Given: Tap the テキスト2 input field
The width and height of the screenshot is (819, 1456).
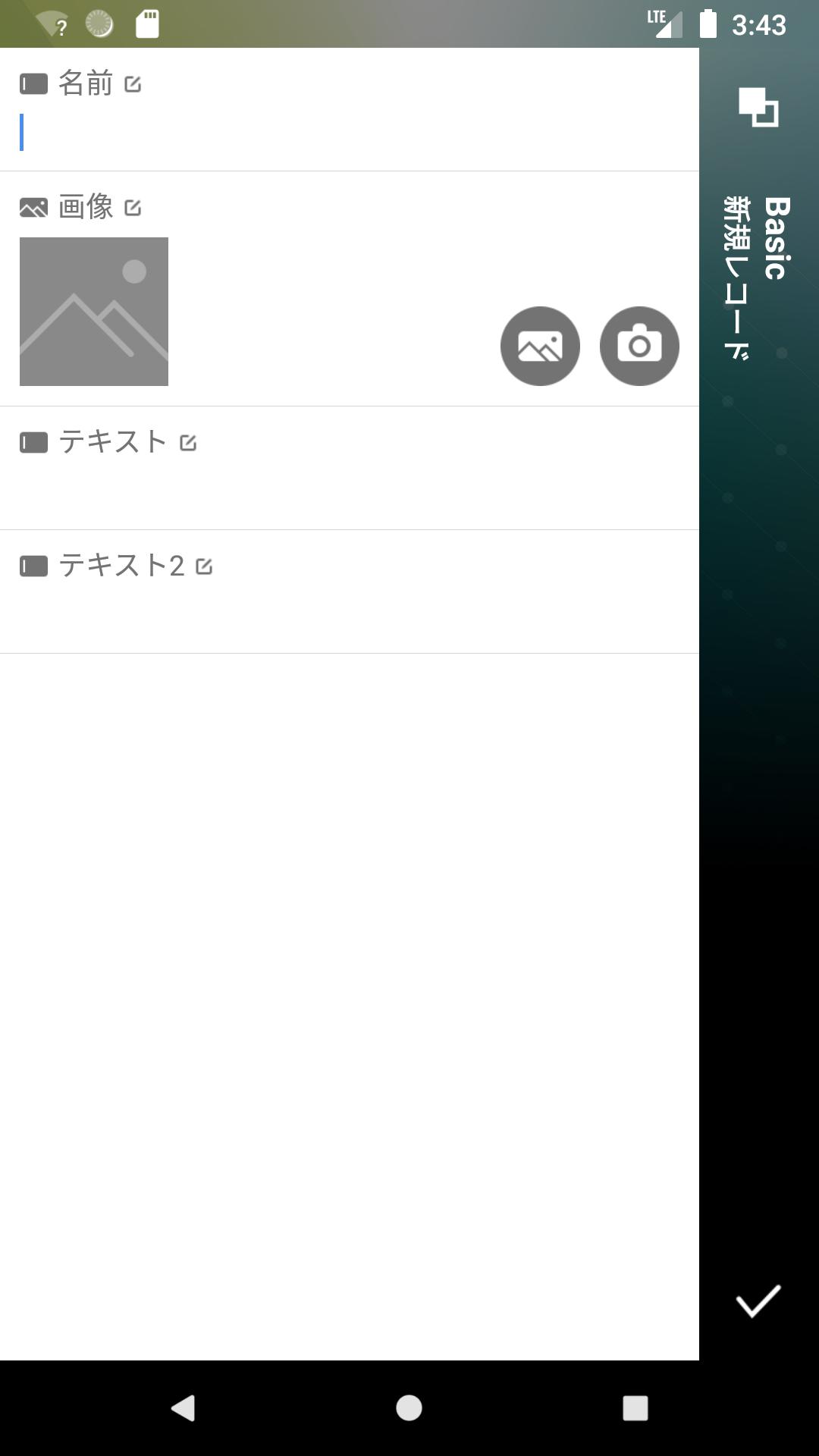Looking at the screenshot, I should point(349,615).
